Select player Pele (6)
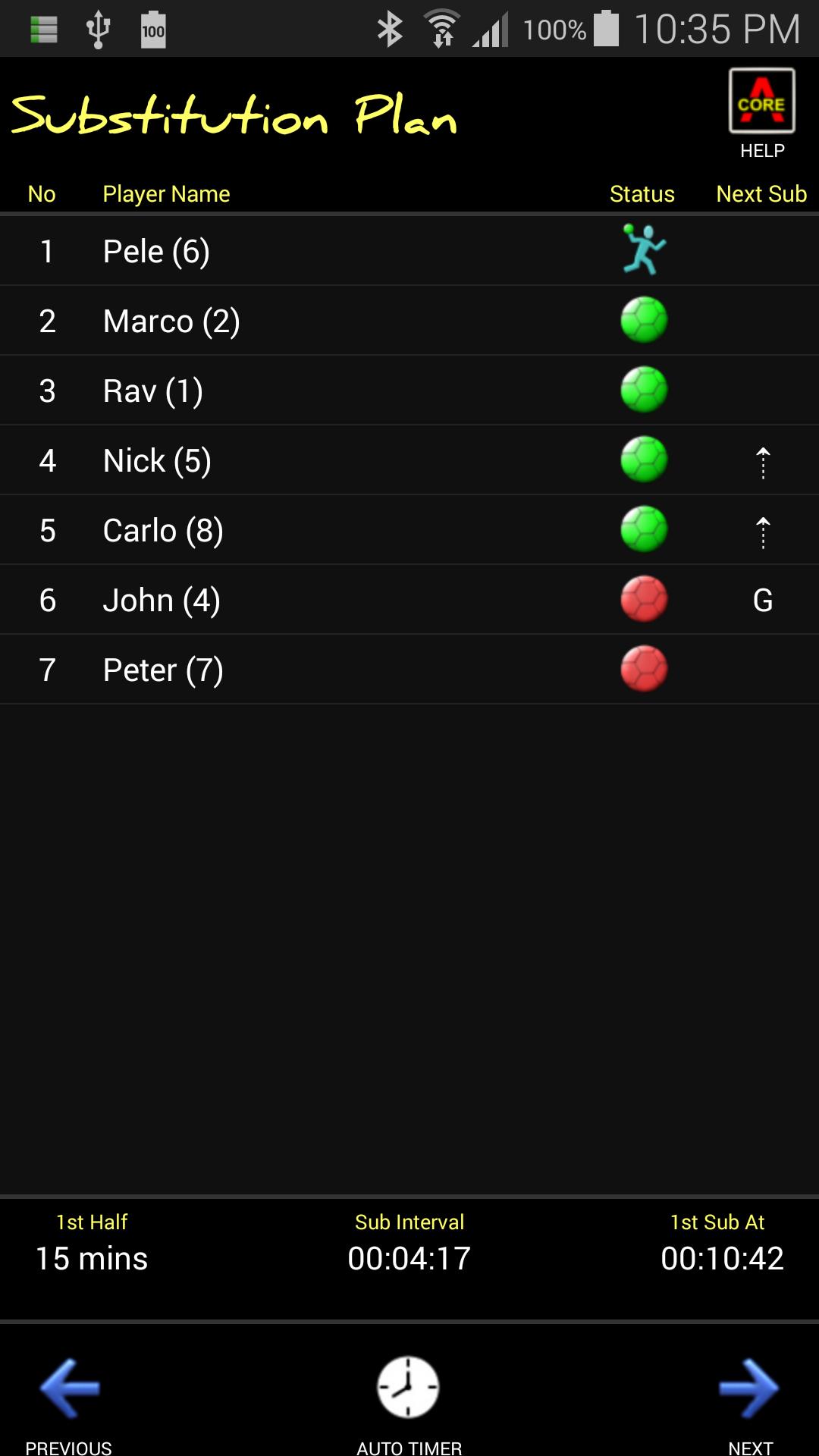Viewport: 819px width, 1456px height. [156, 252]
